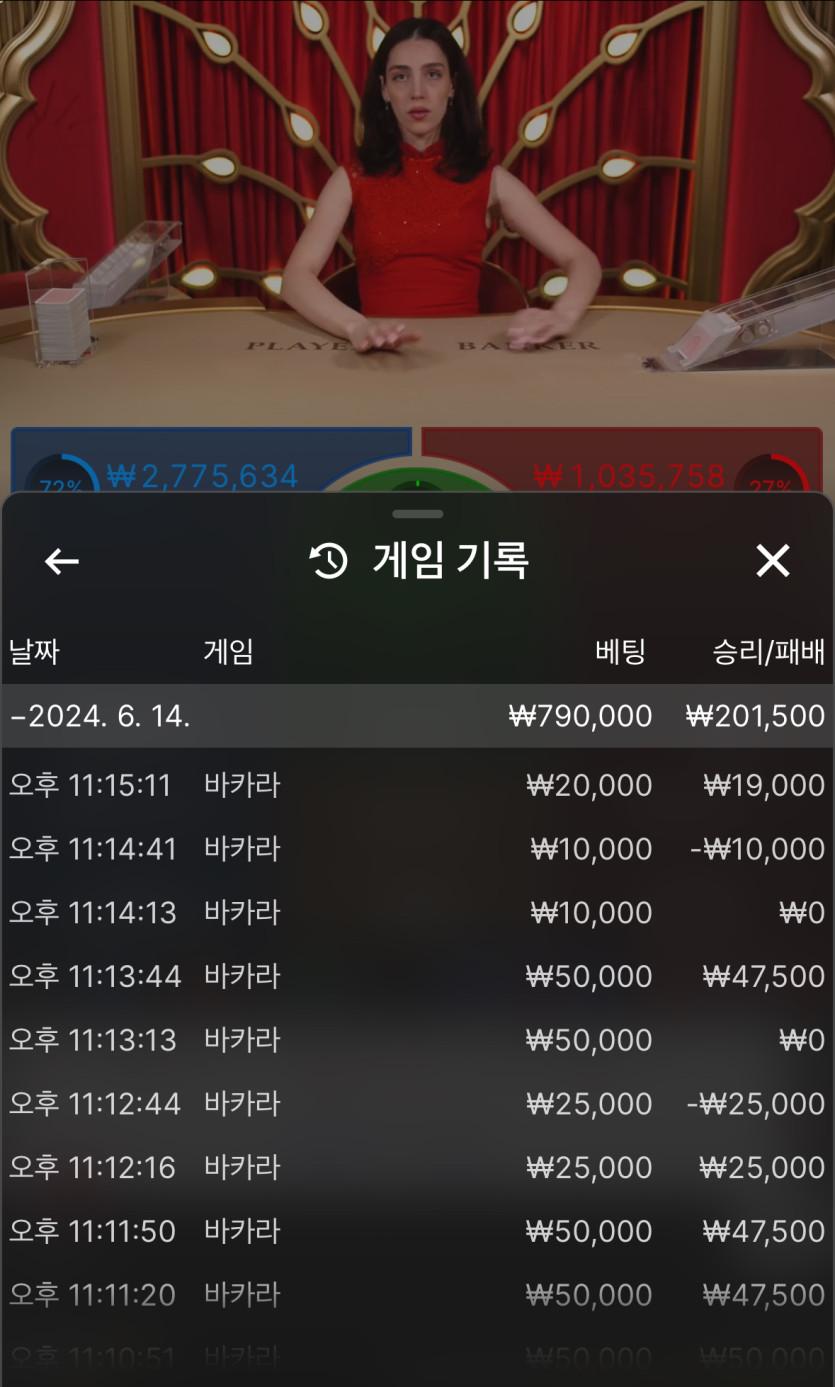Expand the 2024. 6. 14. date summary row

417,716
